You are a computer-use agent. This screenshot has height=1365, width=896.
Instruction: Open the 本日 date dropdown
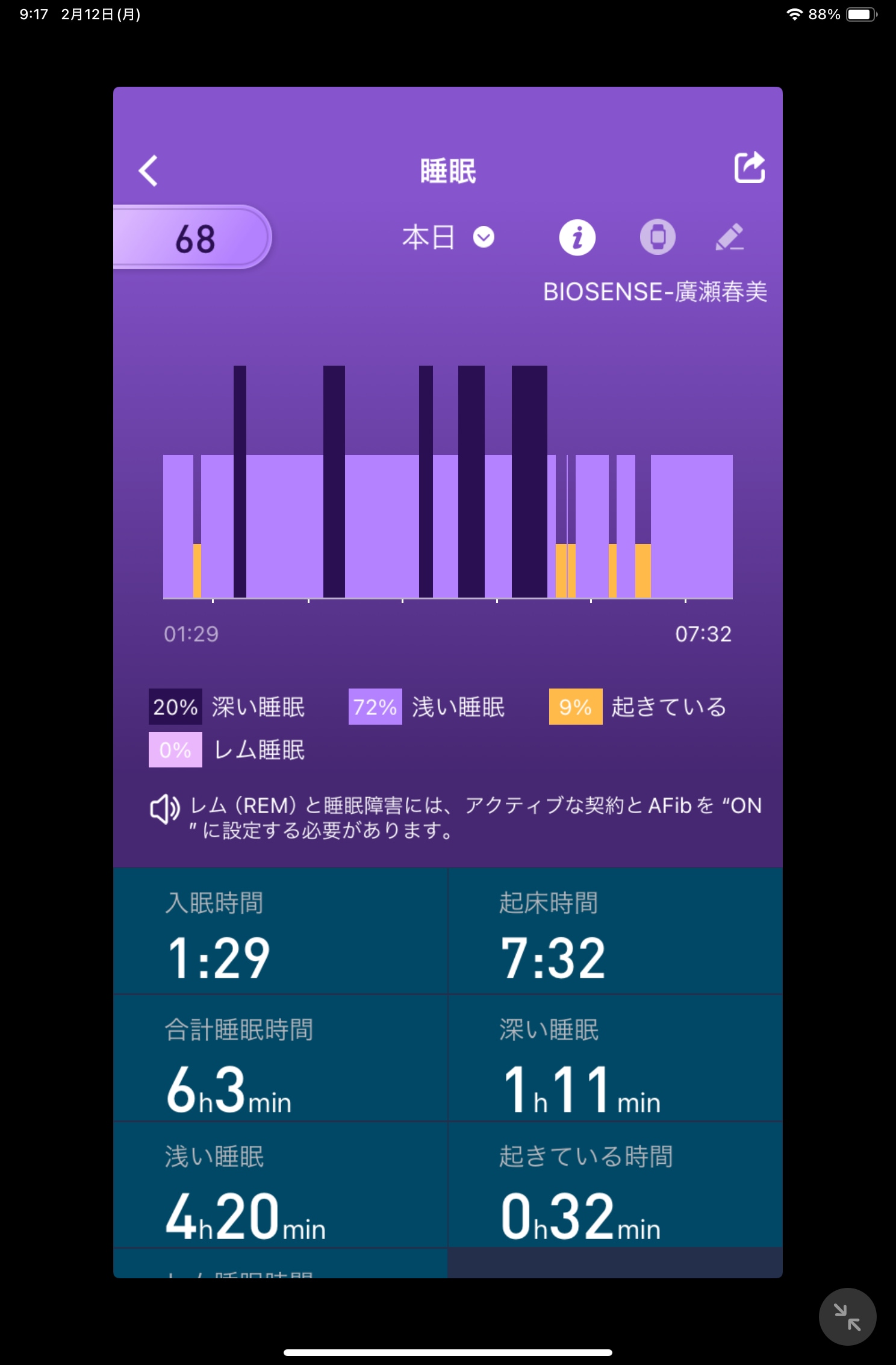tap(448, 237)
